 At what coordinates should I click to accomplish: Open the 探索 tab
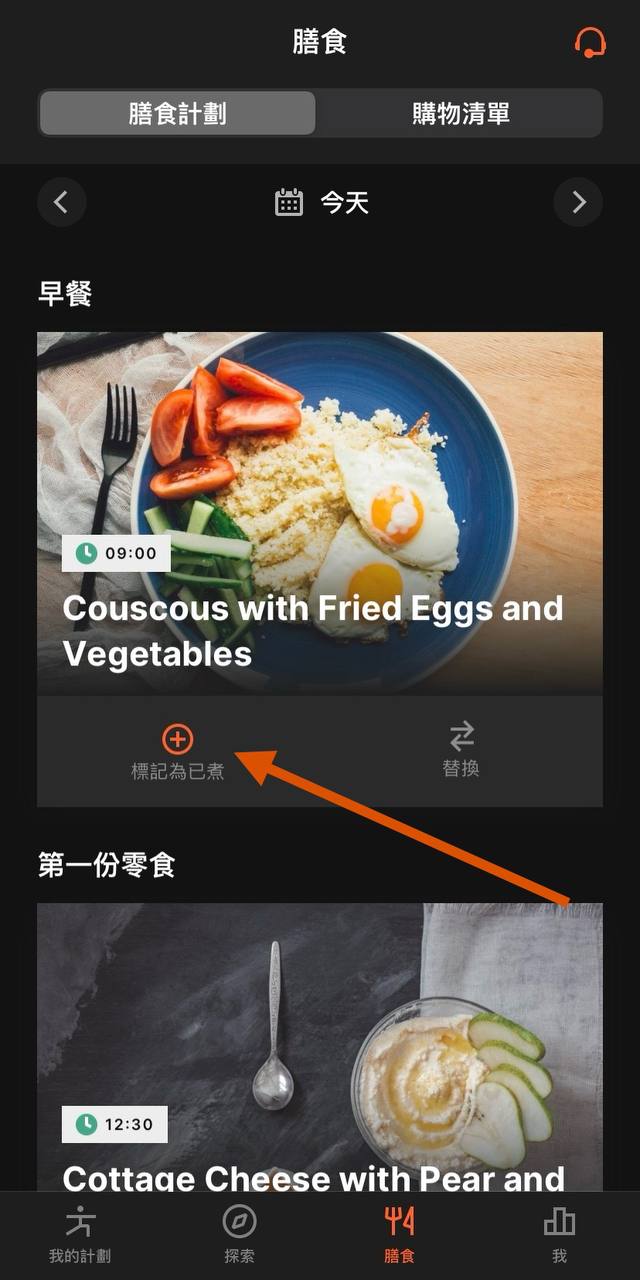(x=239, y=1235)
